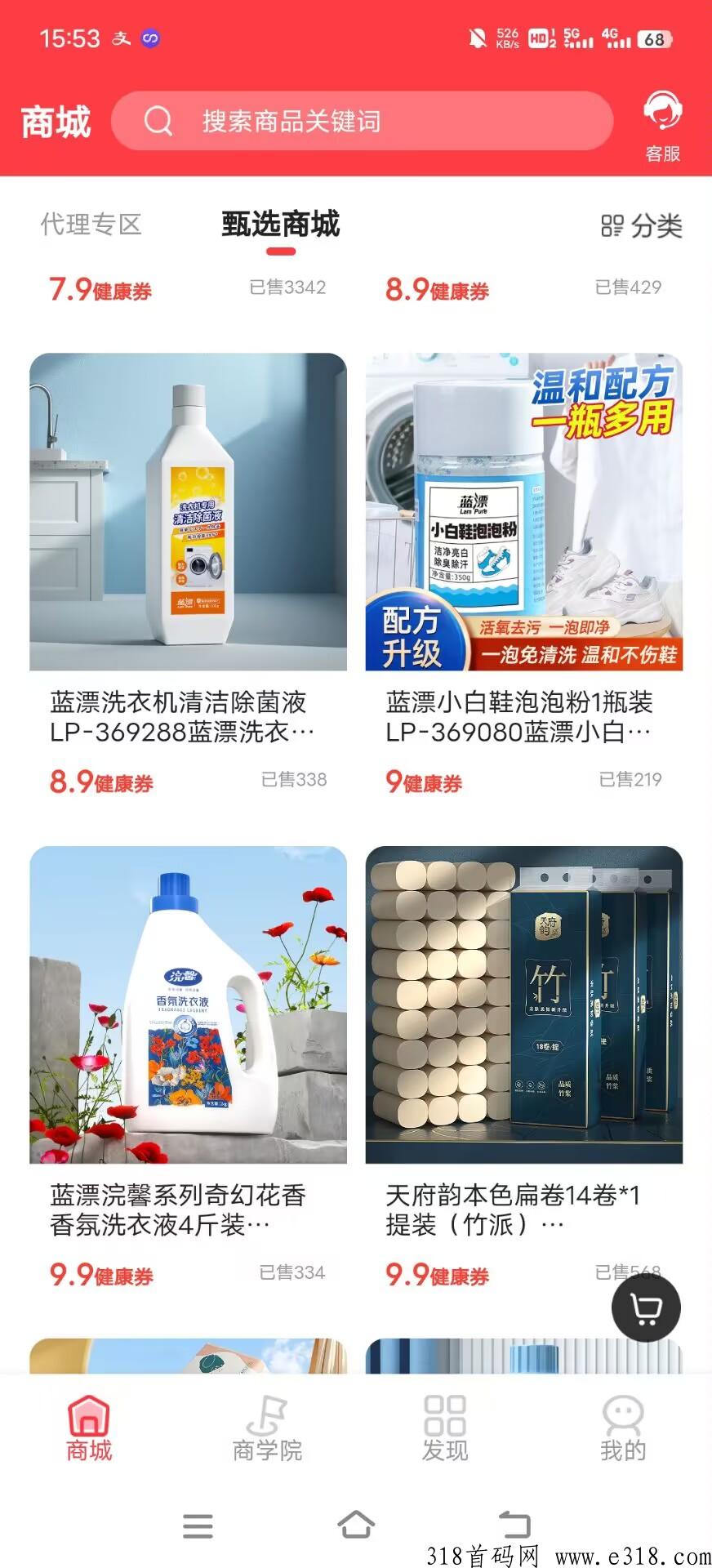Go to 我的 profile tab

coord(623,1428)
